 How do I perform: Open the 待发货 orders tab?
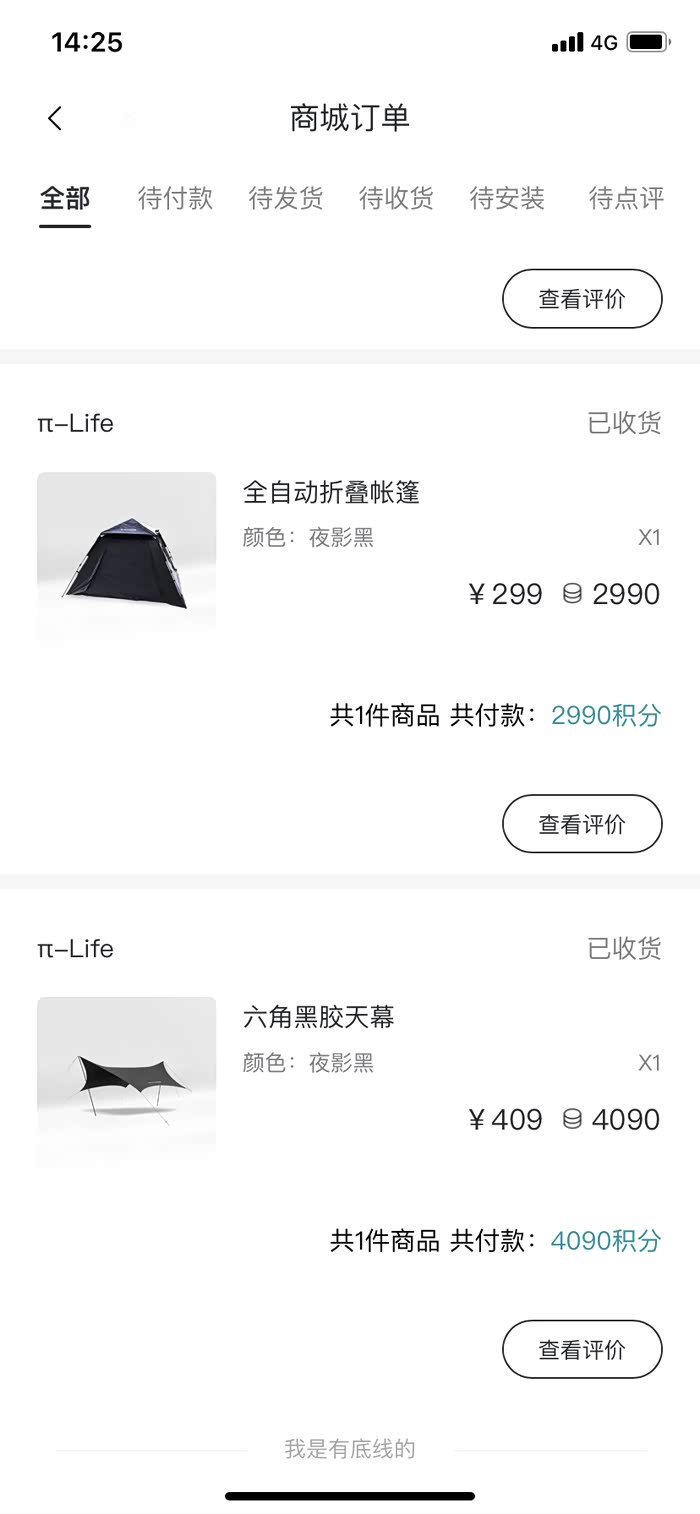click(286, 199)
